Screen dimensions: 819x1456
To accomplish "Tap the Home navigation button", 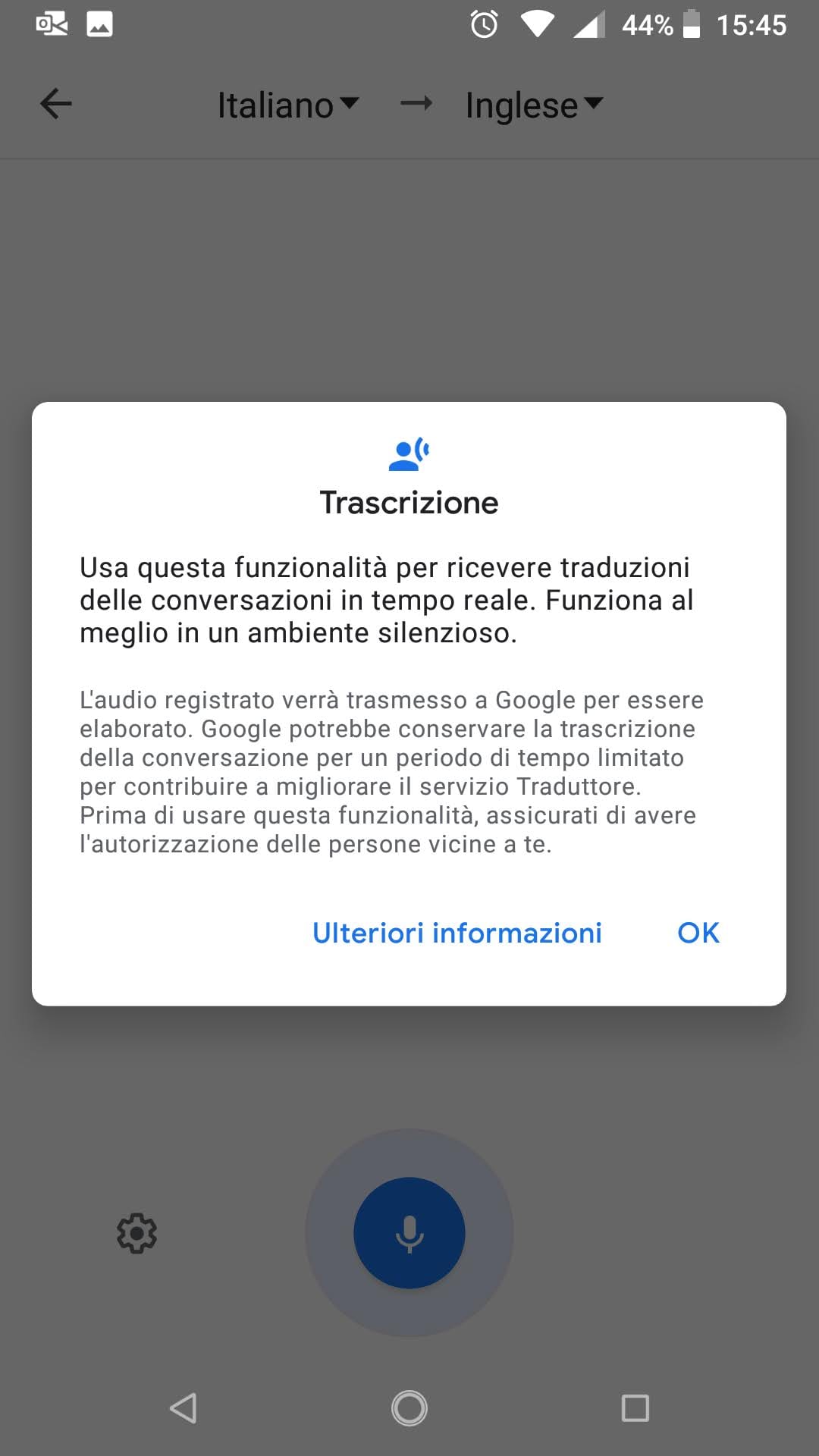I will click(x=409, y=1408).
